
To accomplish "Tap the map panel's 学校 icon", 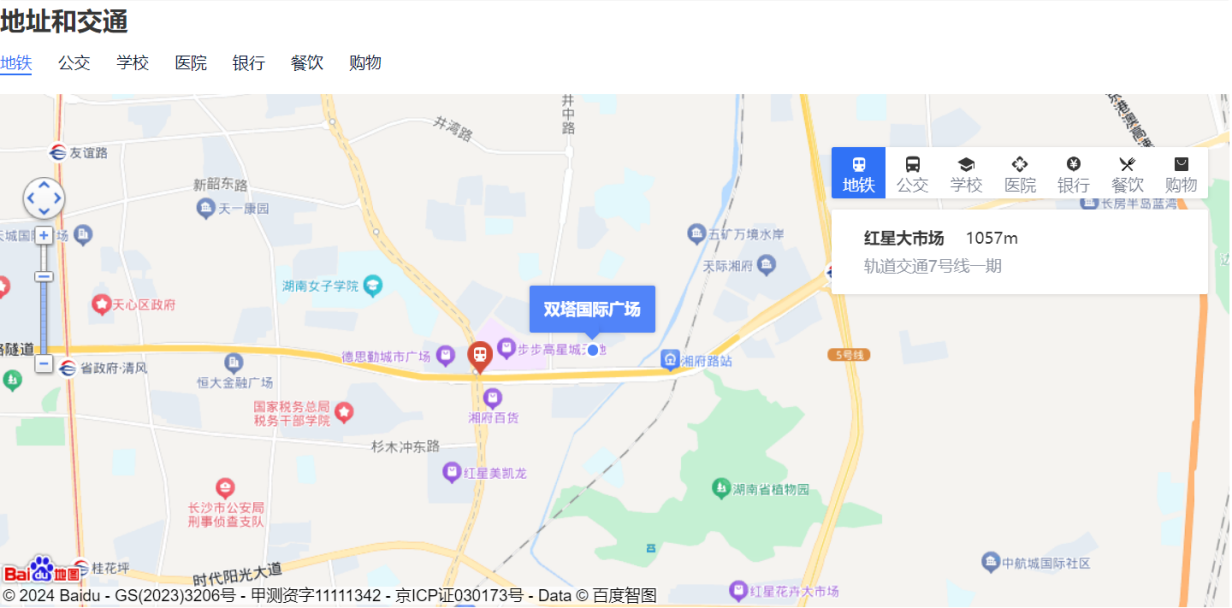I will [966, 173].
